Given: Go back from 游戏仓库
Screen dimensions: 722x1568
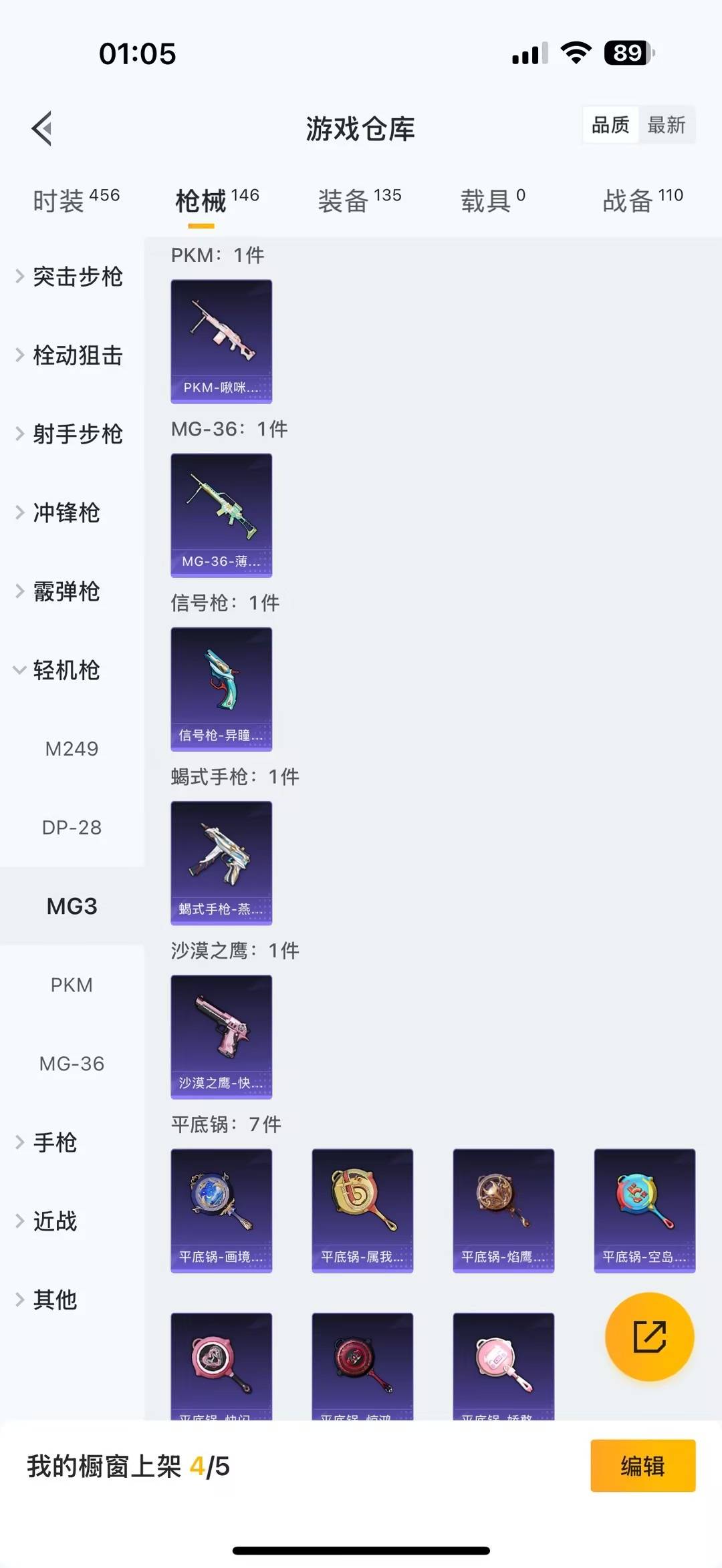Looking at the screenshot, I should 42,128.
